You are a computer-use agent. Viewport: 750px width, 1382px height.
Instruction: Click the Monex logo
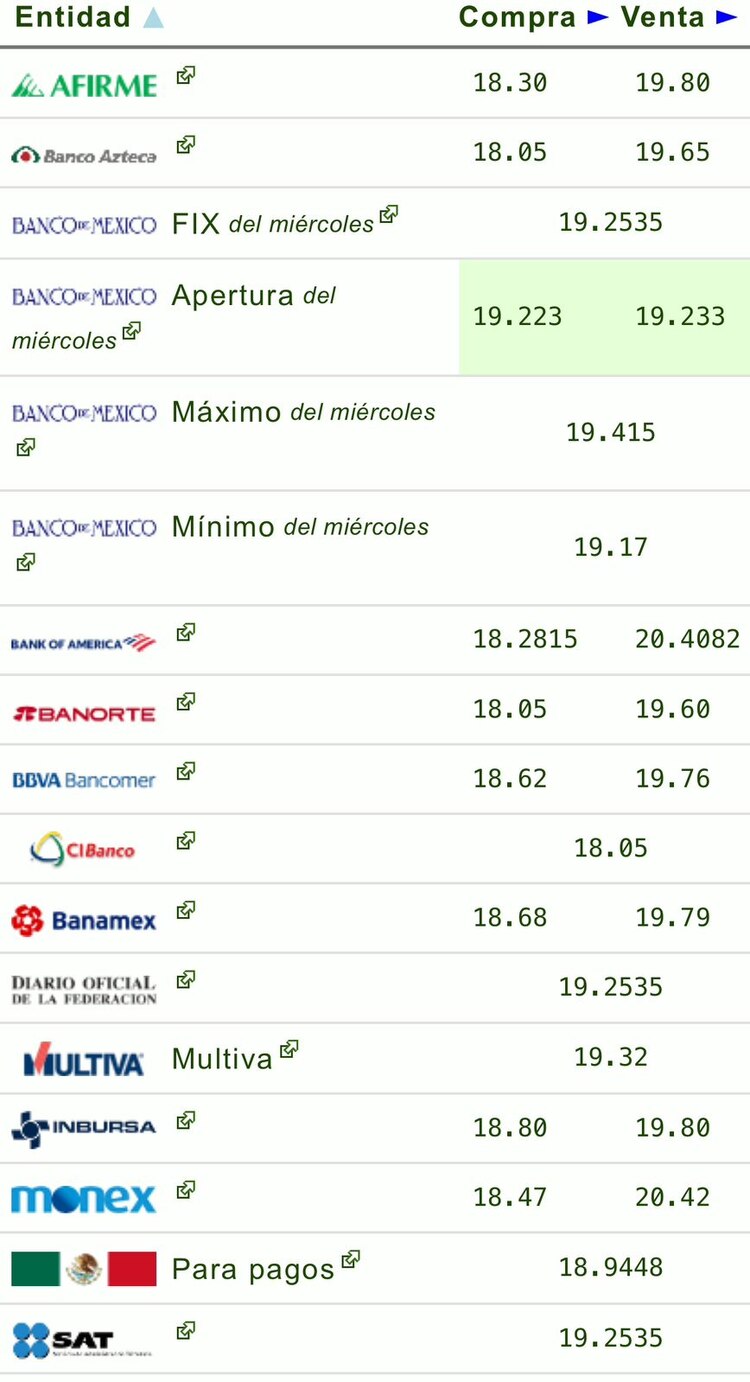(x=83, y=1197)
